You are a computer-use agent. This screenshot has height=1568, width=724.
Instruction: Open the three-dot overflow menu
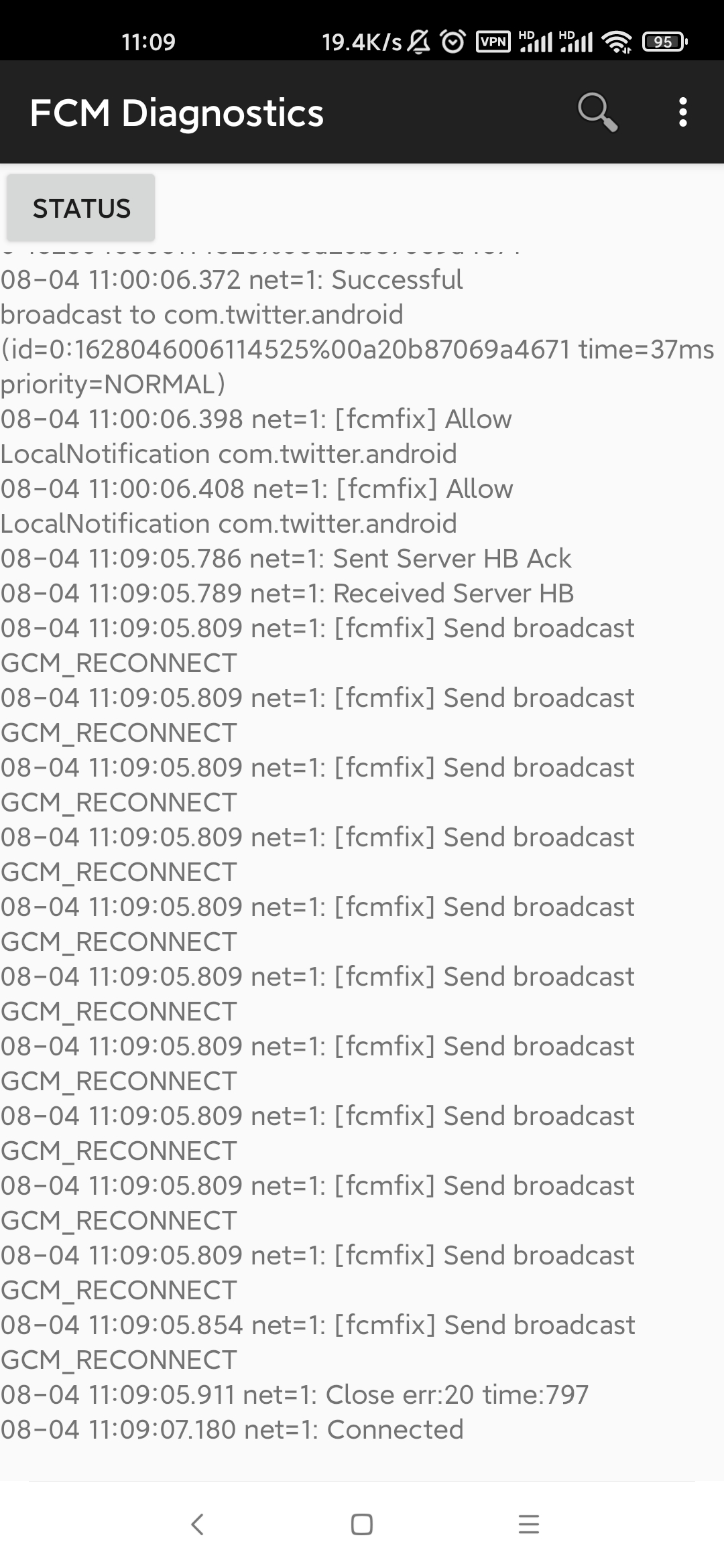click(x=682, y=113)
